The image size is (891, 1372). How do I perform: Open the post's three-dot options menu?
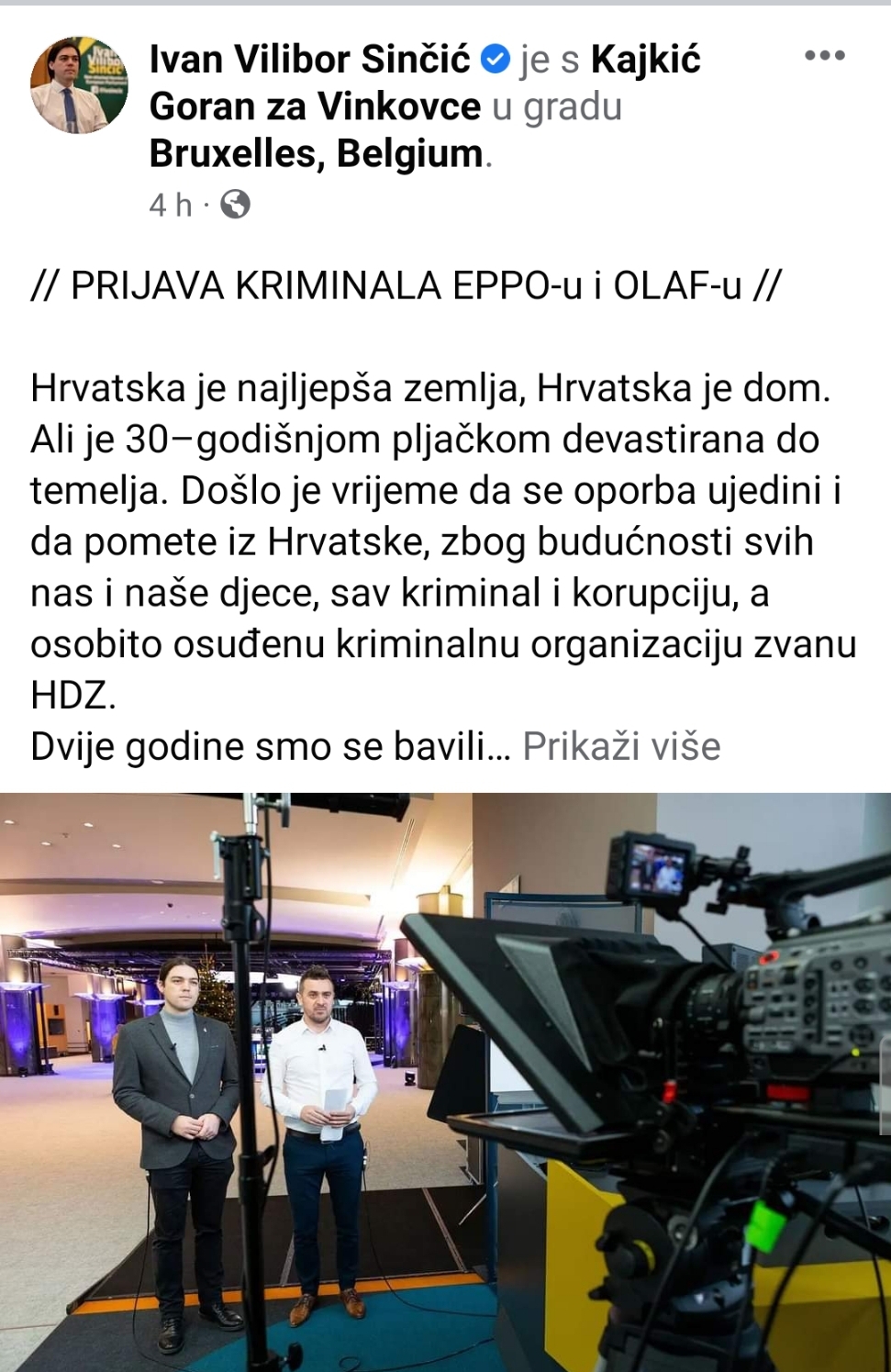tap(824, 56)
